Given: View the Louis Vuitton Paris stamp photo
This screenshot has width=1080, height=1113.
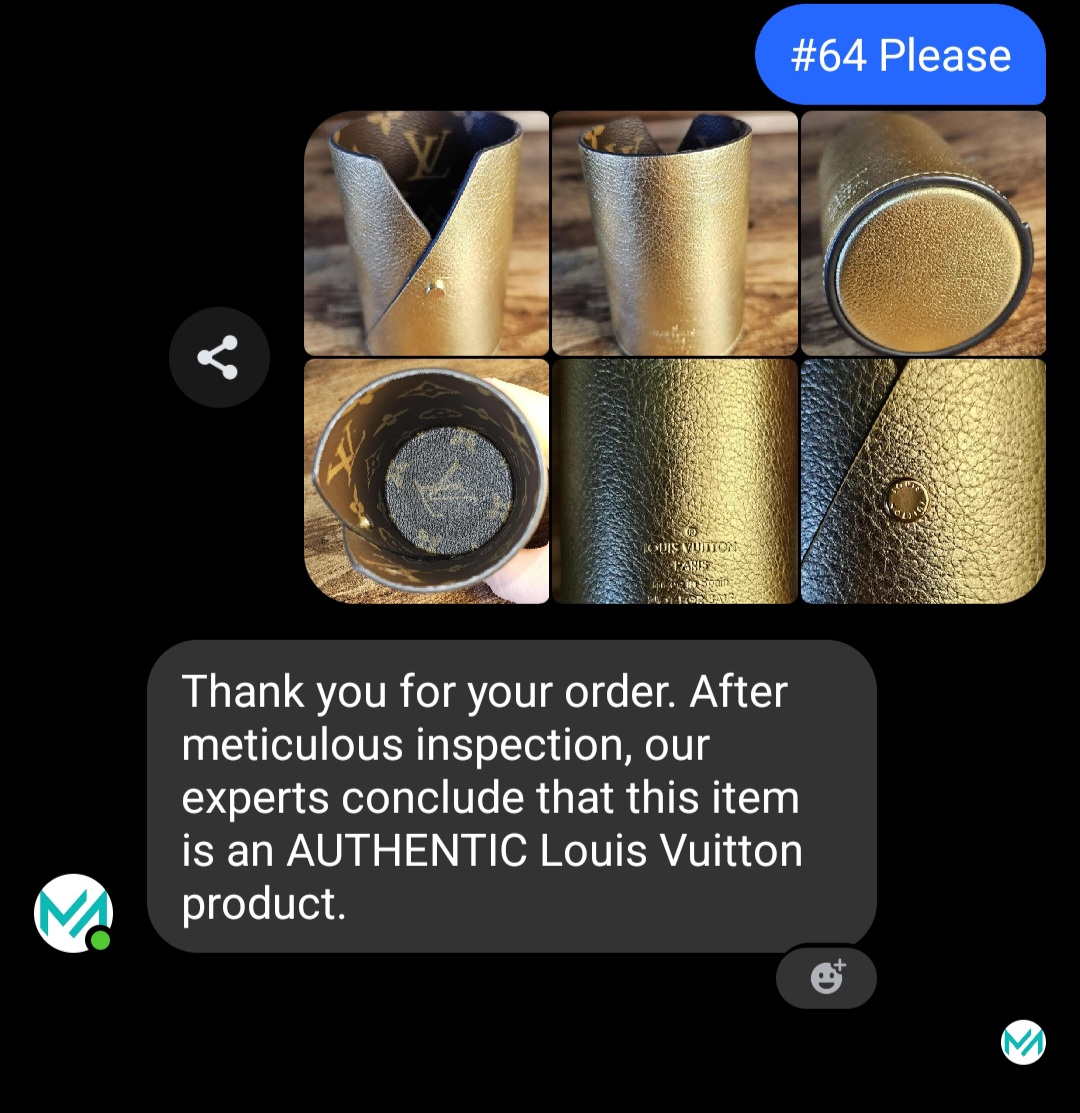Looking at the screenshot, I should pyautogui.click(x=675, y=481).
